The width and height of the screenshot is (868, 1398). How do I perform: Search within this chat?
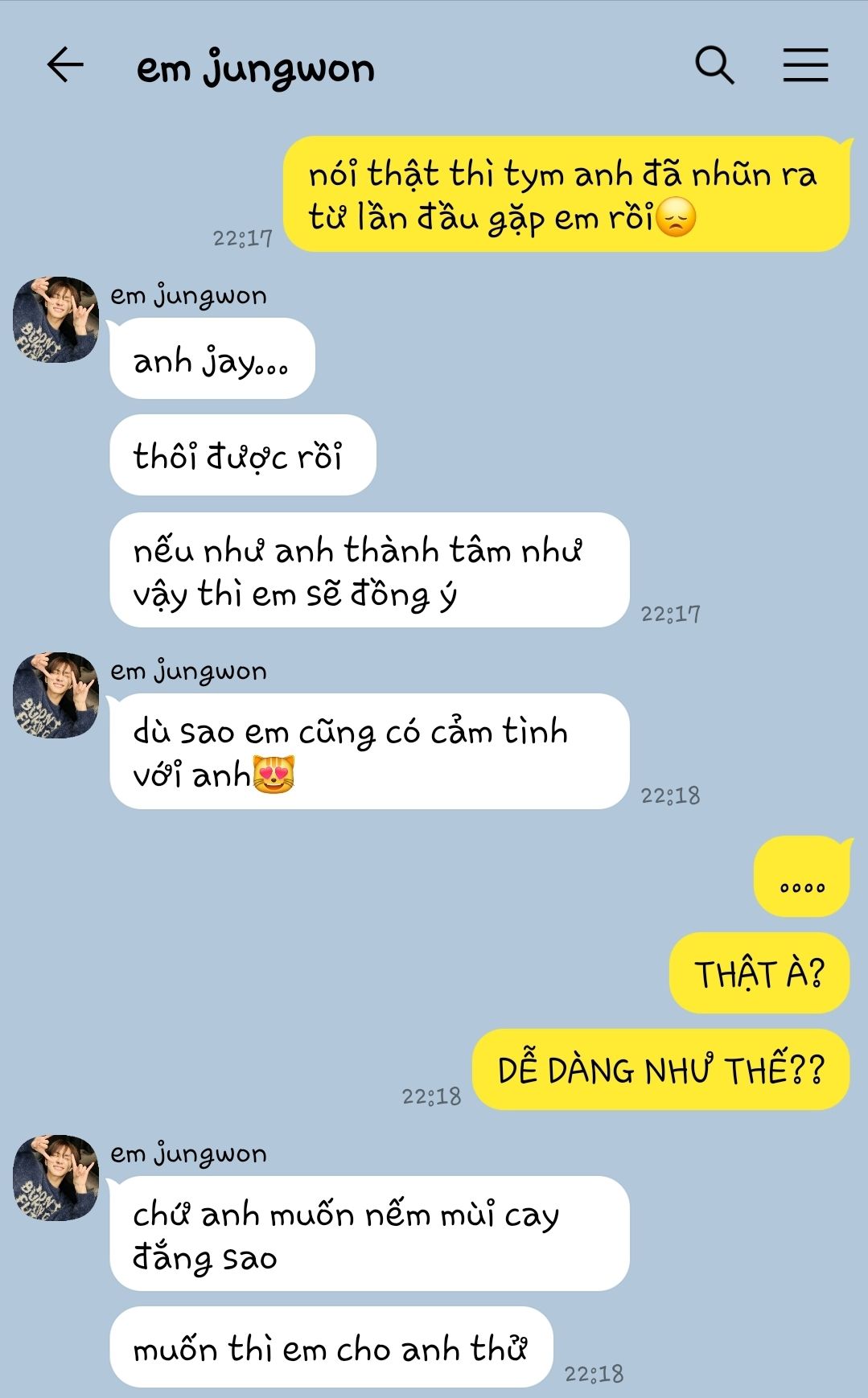714,65
